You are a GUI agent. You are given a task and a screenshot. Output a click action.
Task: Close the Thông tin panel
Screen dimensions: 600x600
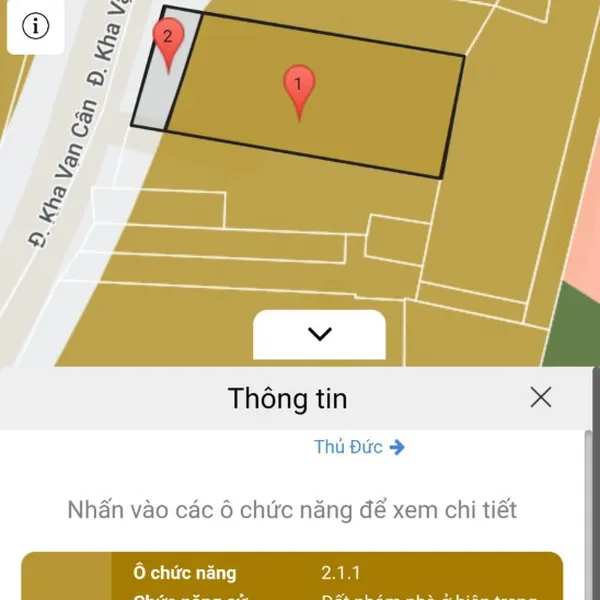[x=541, y=398]
